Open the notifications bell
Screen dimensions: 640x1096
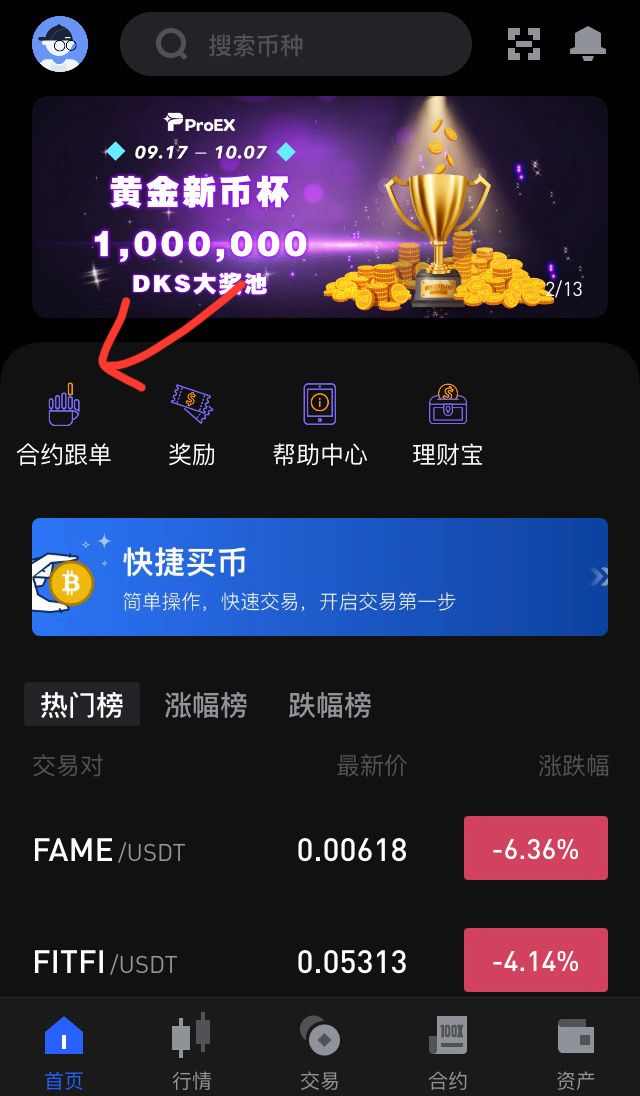pos(587,44)
